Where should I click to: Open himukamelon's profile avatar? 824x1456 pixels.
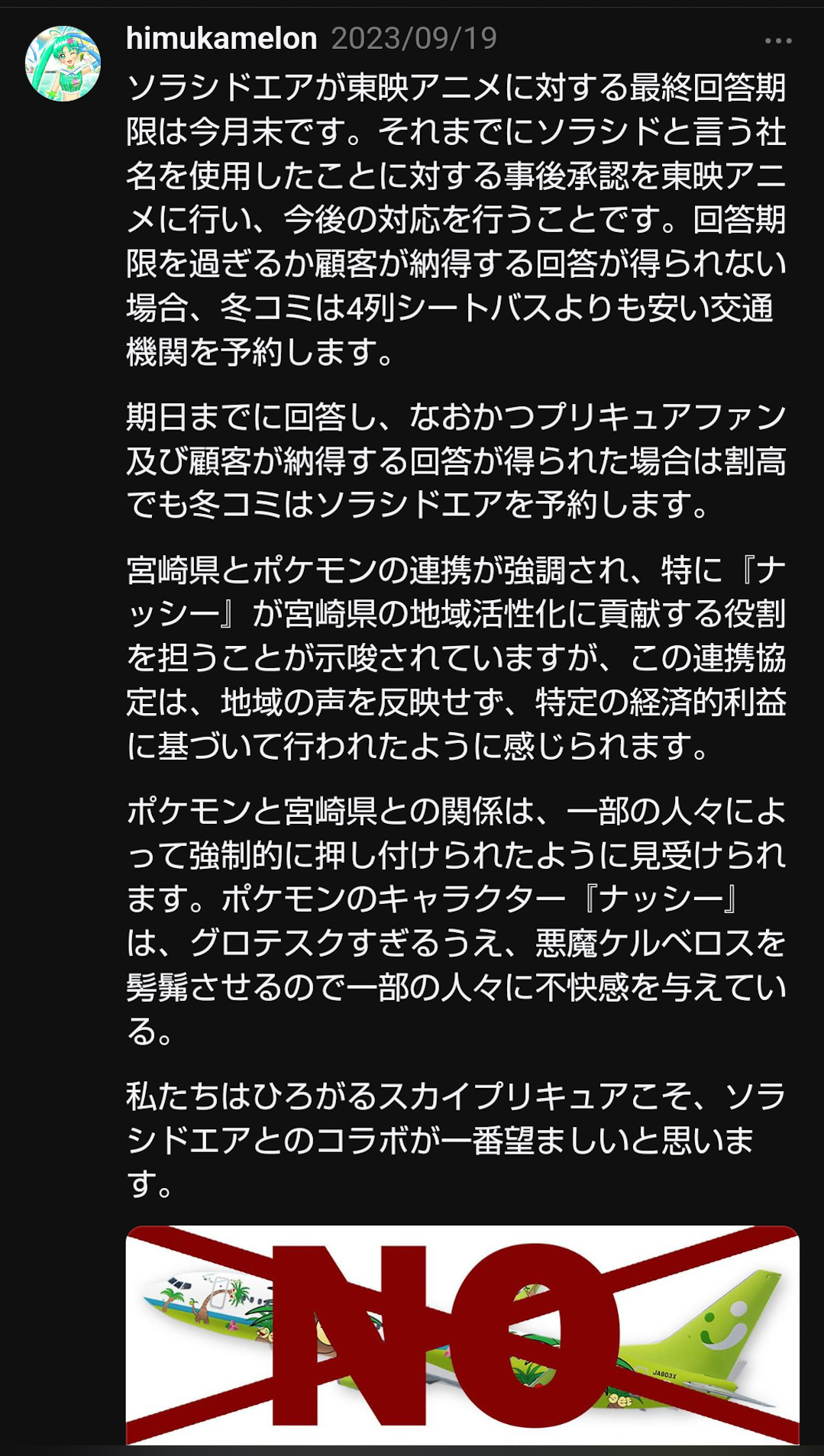coord(63,63)
